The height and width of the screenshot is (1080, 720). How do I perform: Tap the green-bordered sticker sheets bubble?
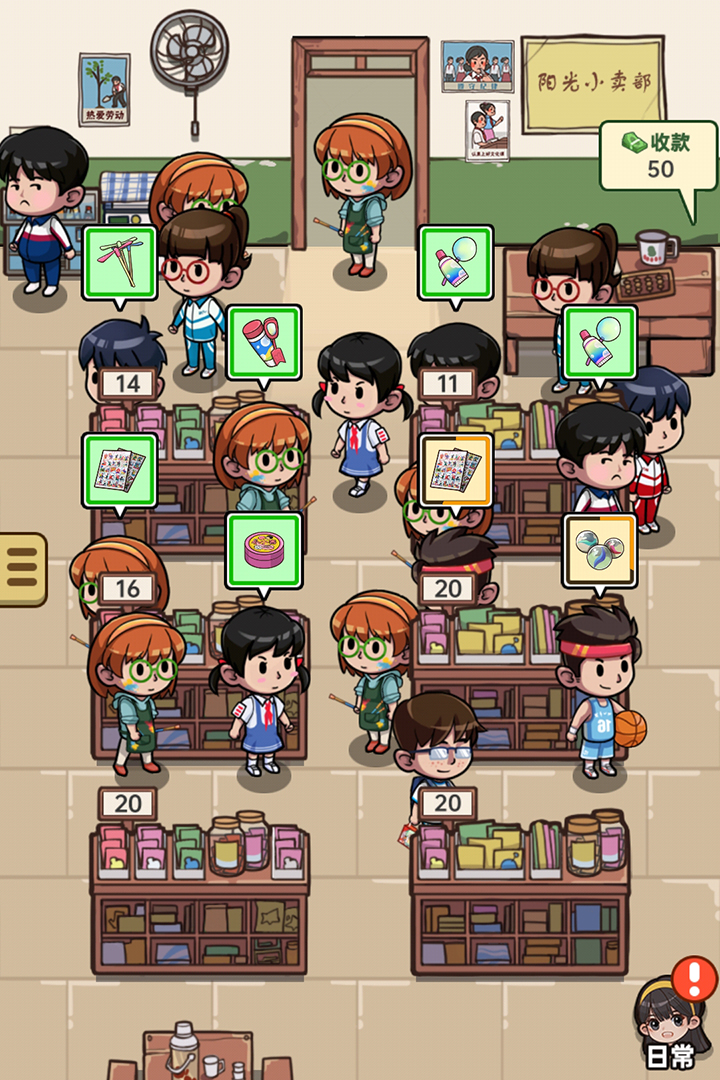pos(120,470)
